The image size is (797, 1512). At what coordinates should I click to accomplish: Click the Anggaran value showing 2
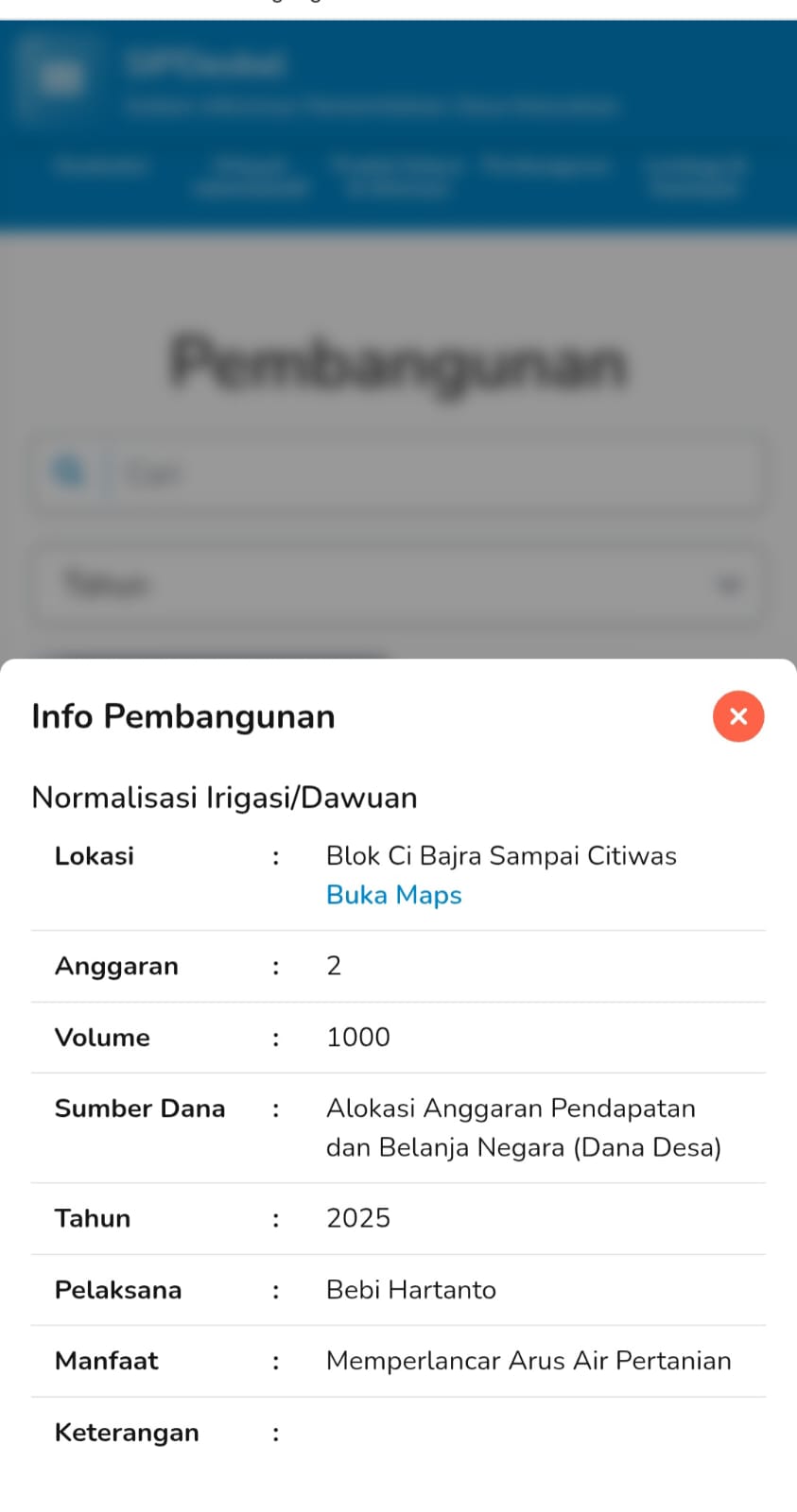(333, 966)
